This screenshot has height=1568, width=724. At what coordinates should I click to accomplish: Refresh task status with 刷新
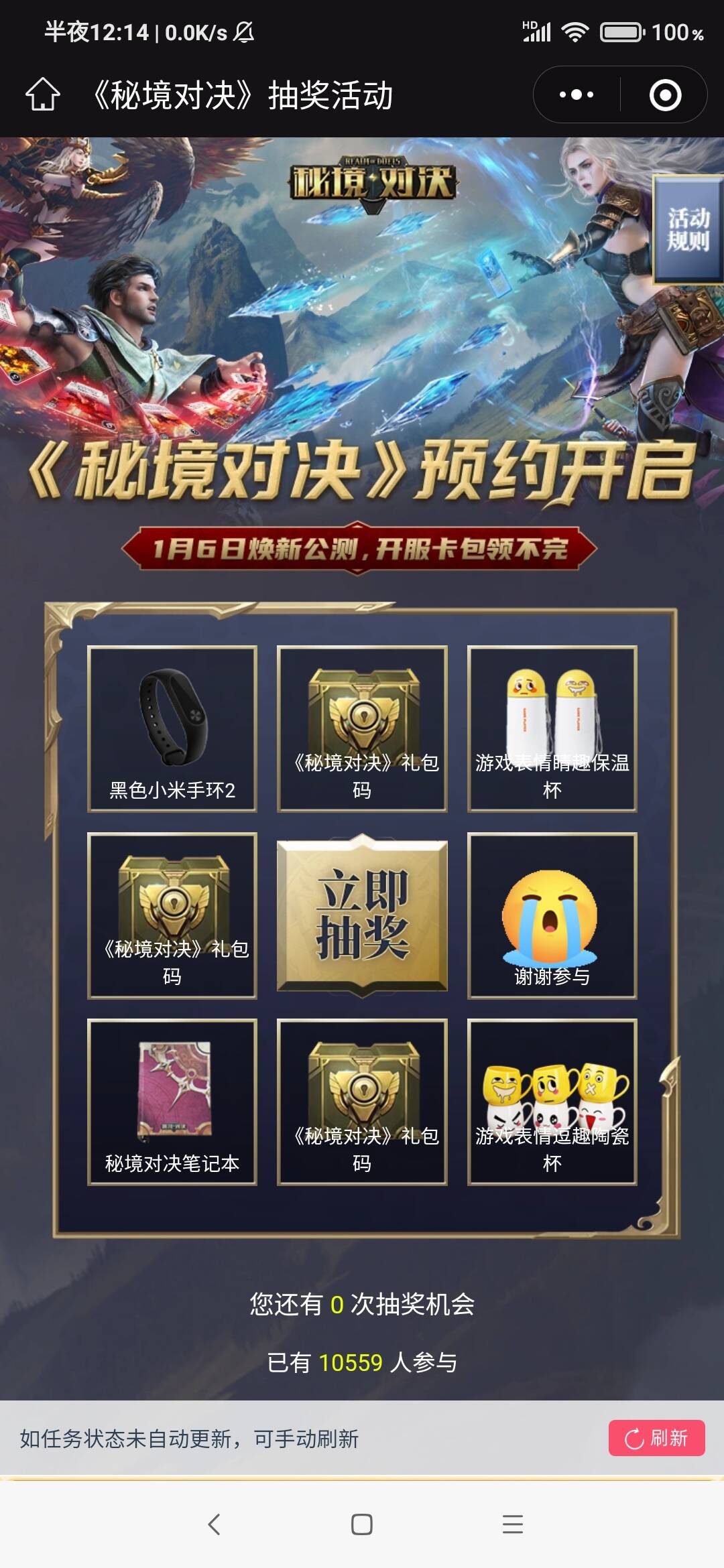click(x=656, y=1438)
